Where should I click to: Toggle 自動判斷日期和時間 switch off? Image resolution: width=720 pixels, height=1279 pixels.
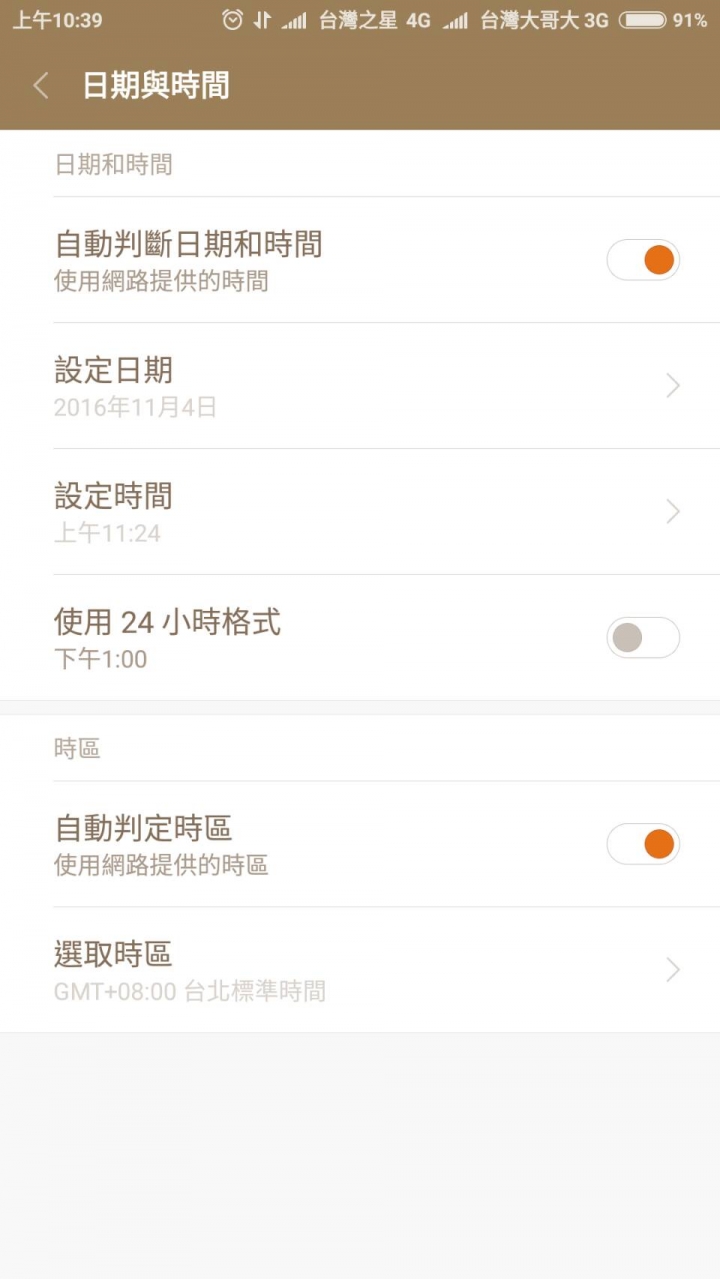pyautogui.click(x=643, y=260)
